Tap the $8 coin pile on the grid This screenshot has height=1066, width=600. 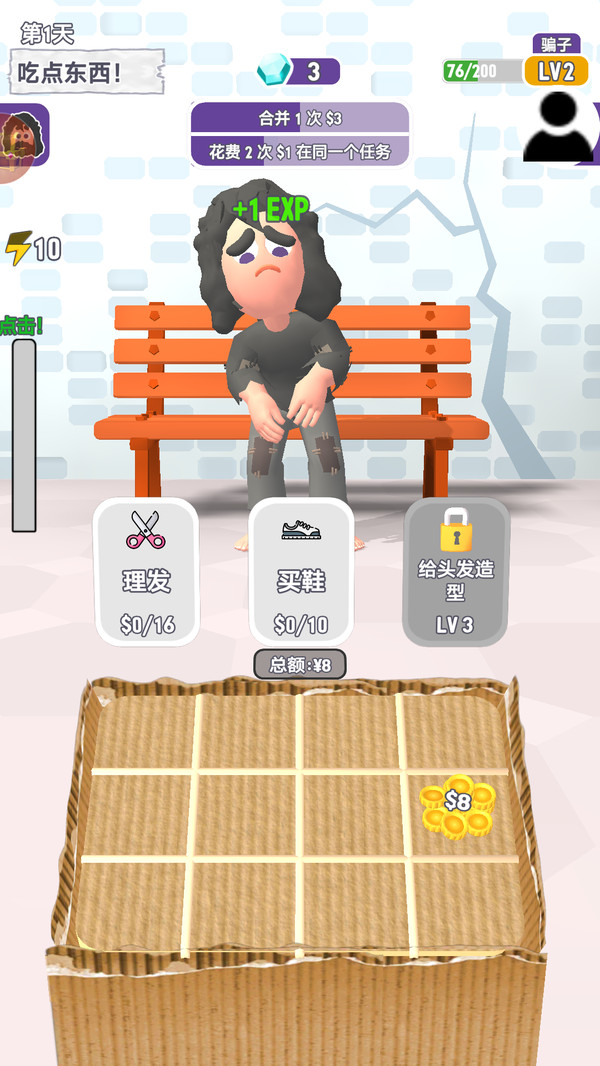pos(457,805)
